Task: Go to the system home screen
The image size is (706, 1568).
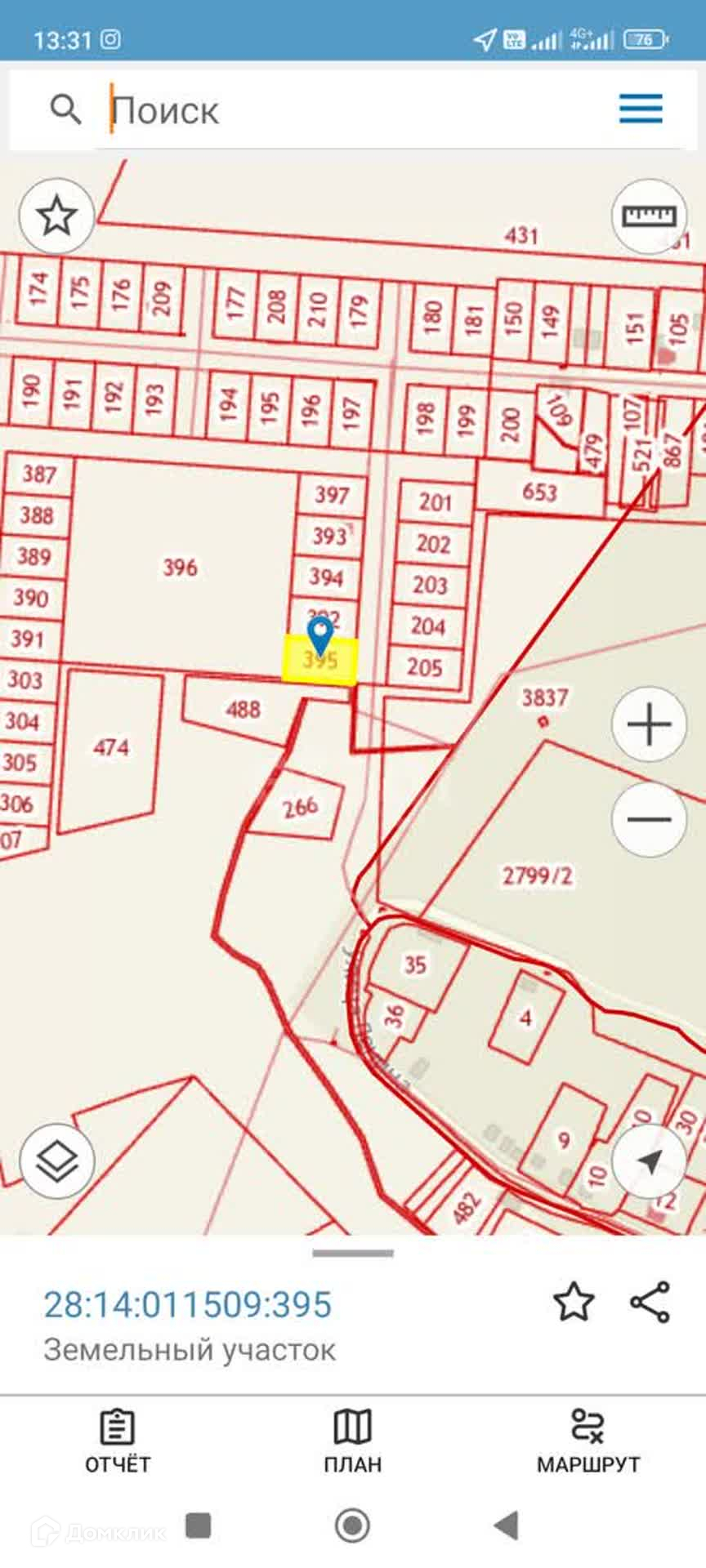Action: (x=353, y=1525)
